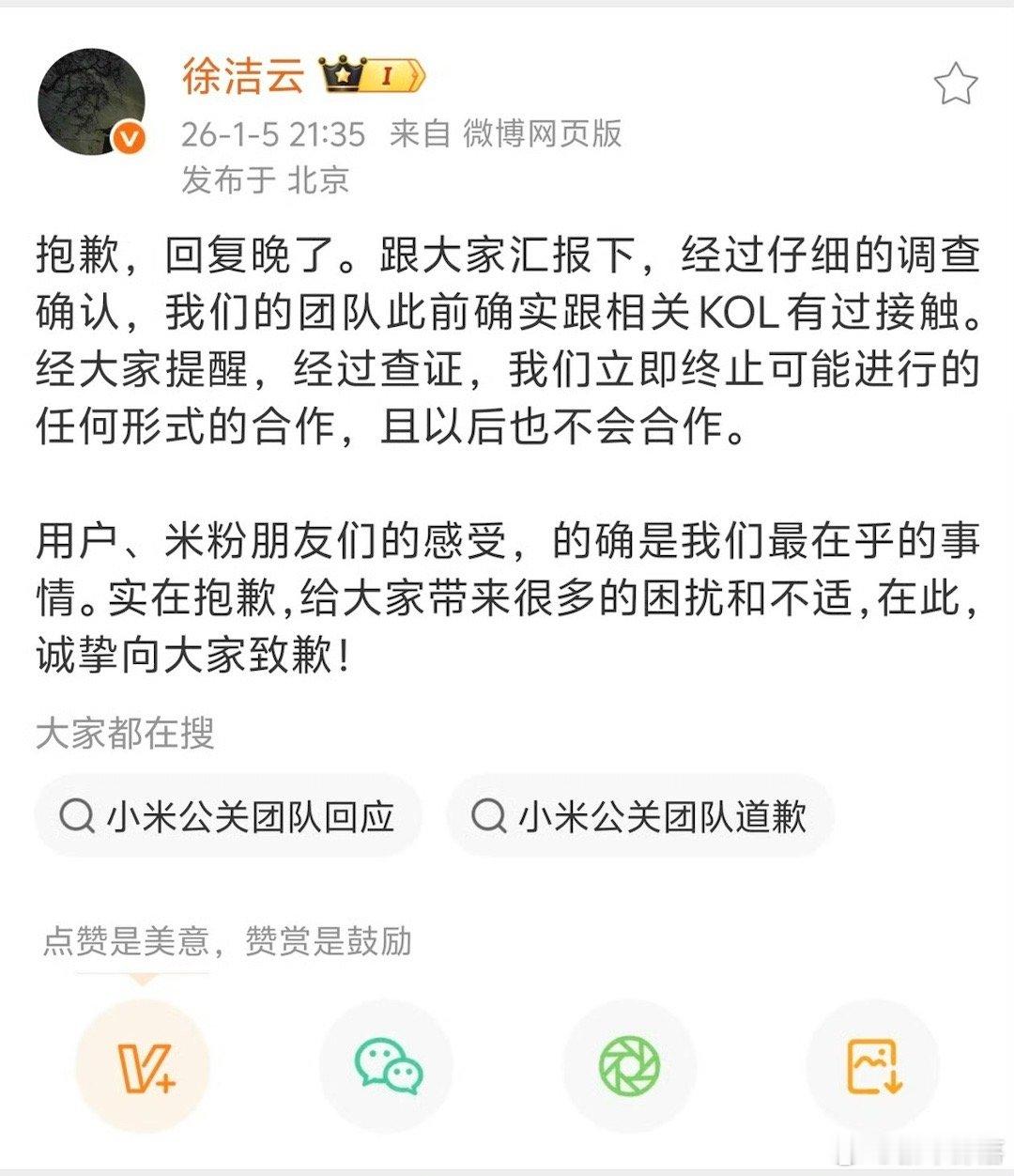1014x1176 pixels.
Task: Click the star icon to favorite the post
Action: point(955,85)
